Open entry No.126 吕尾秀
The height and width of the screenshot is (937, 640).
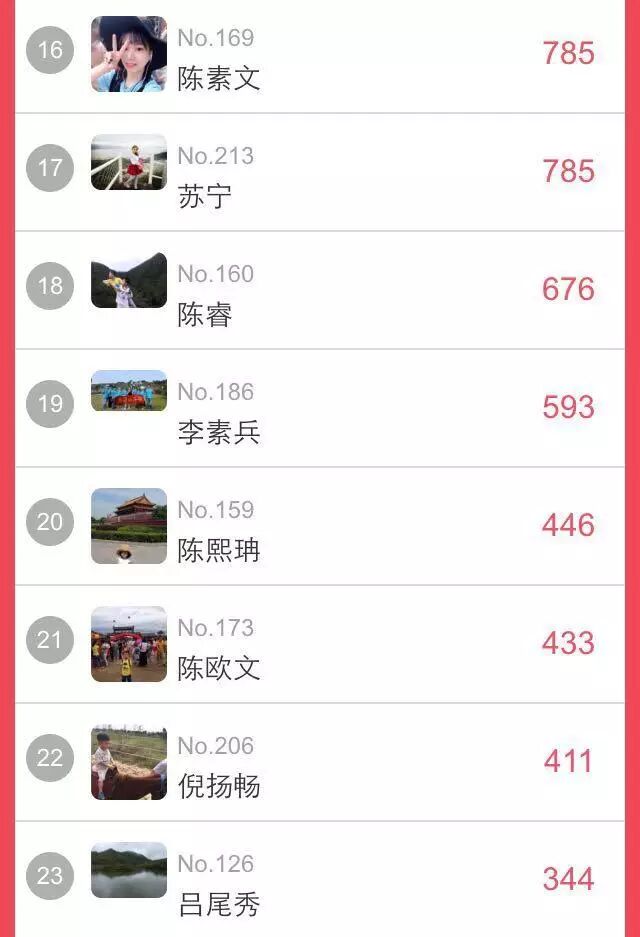pyautogui.click(x=219, y=904)
